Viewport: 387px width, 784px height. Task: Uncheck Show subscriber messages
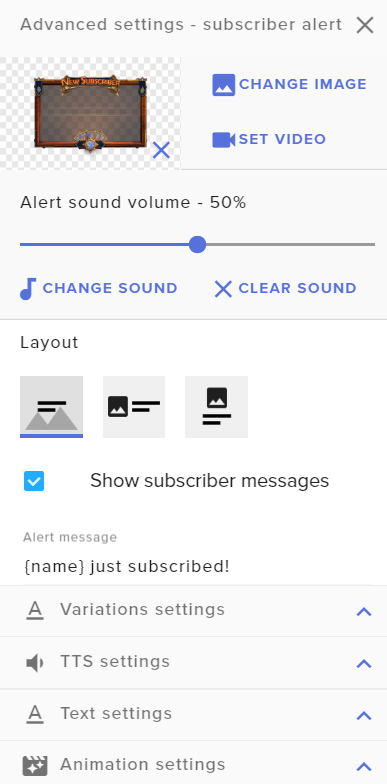point(34,481)
